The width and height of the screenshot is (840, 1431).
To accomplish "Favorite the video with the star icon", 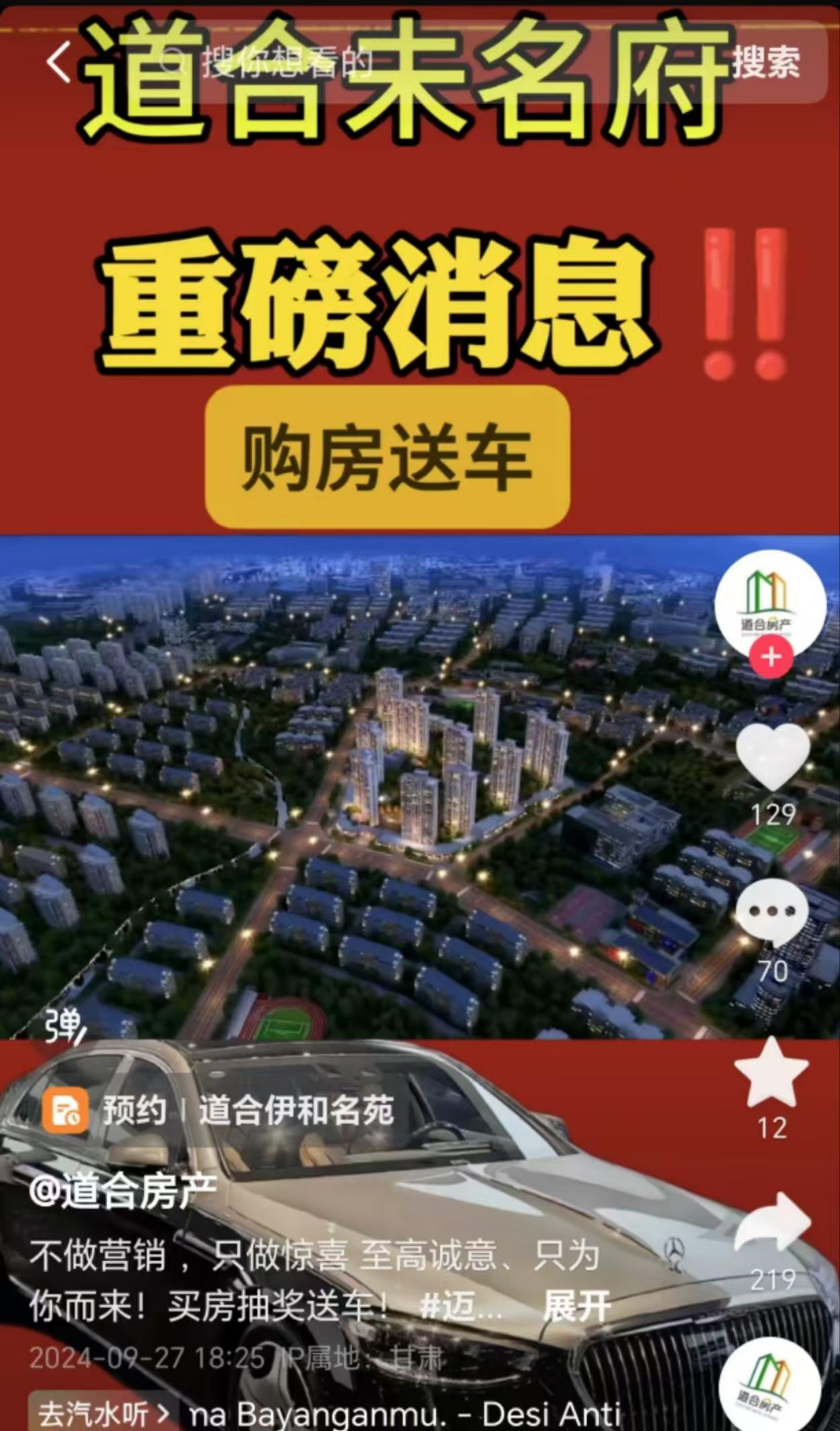I will [771, 1073].
